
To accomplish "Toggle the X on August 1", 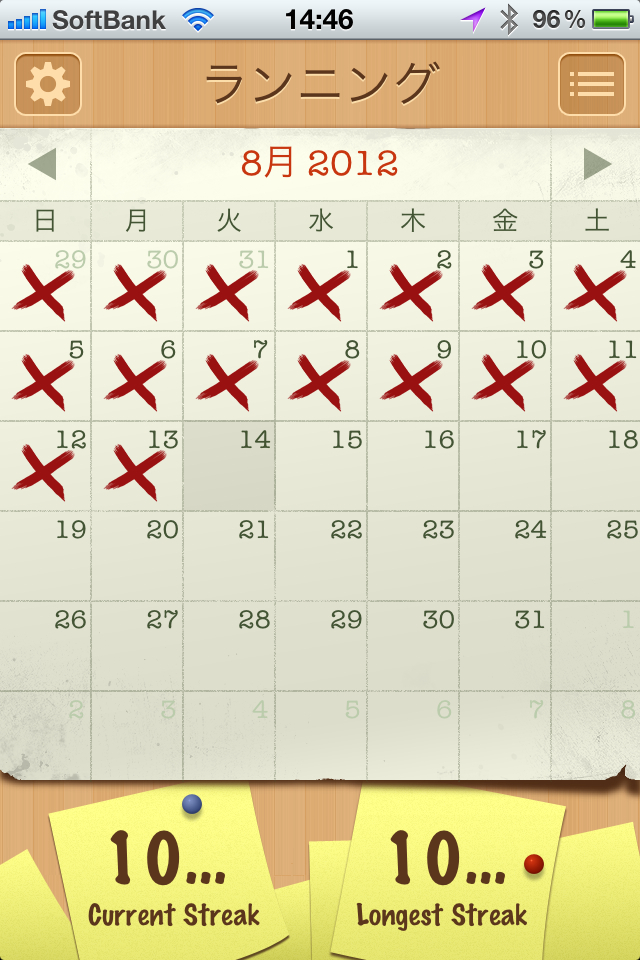I will coord(321,286).
